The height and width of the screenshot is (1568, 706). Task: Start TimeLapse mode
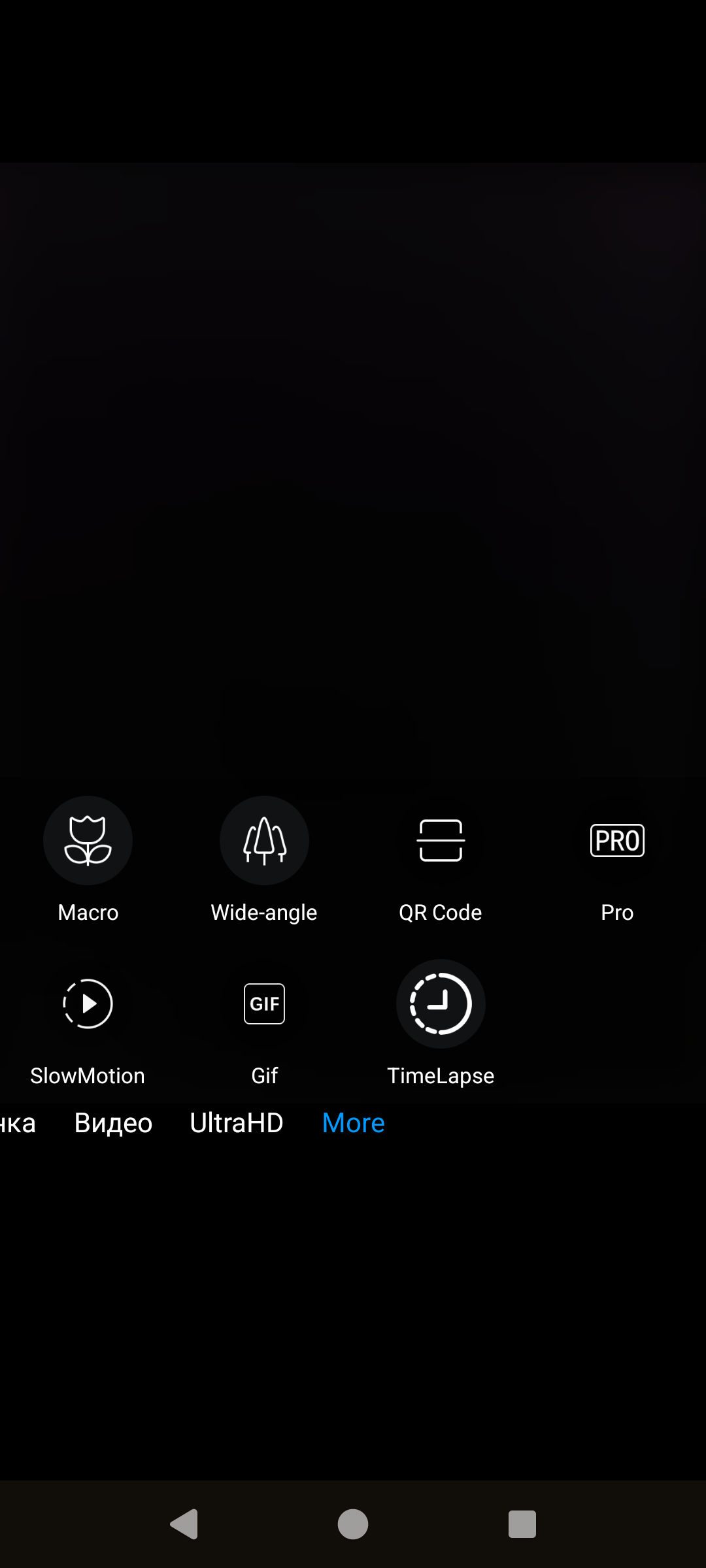point(441,1004)
